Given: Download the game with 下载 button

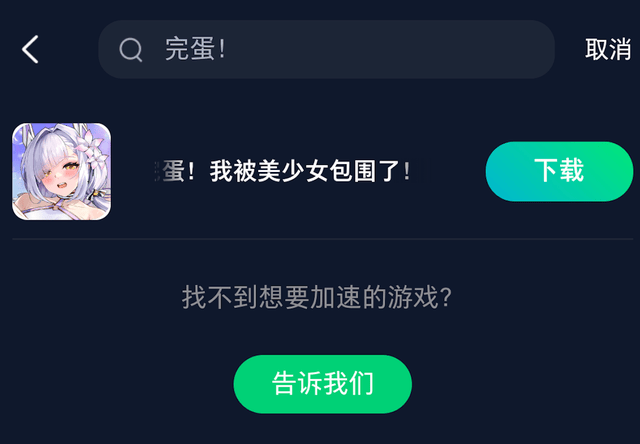Looking at the screenshot, I should [559, 171].
